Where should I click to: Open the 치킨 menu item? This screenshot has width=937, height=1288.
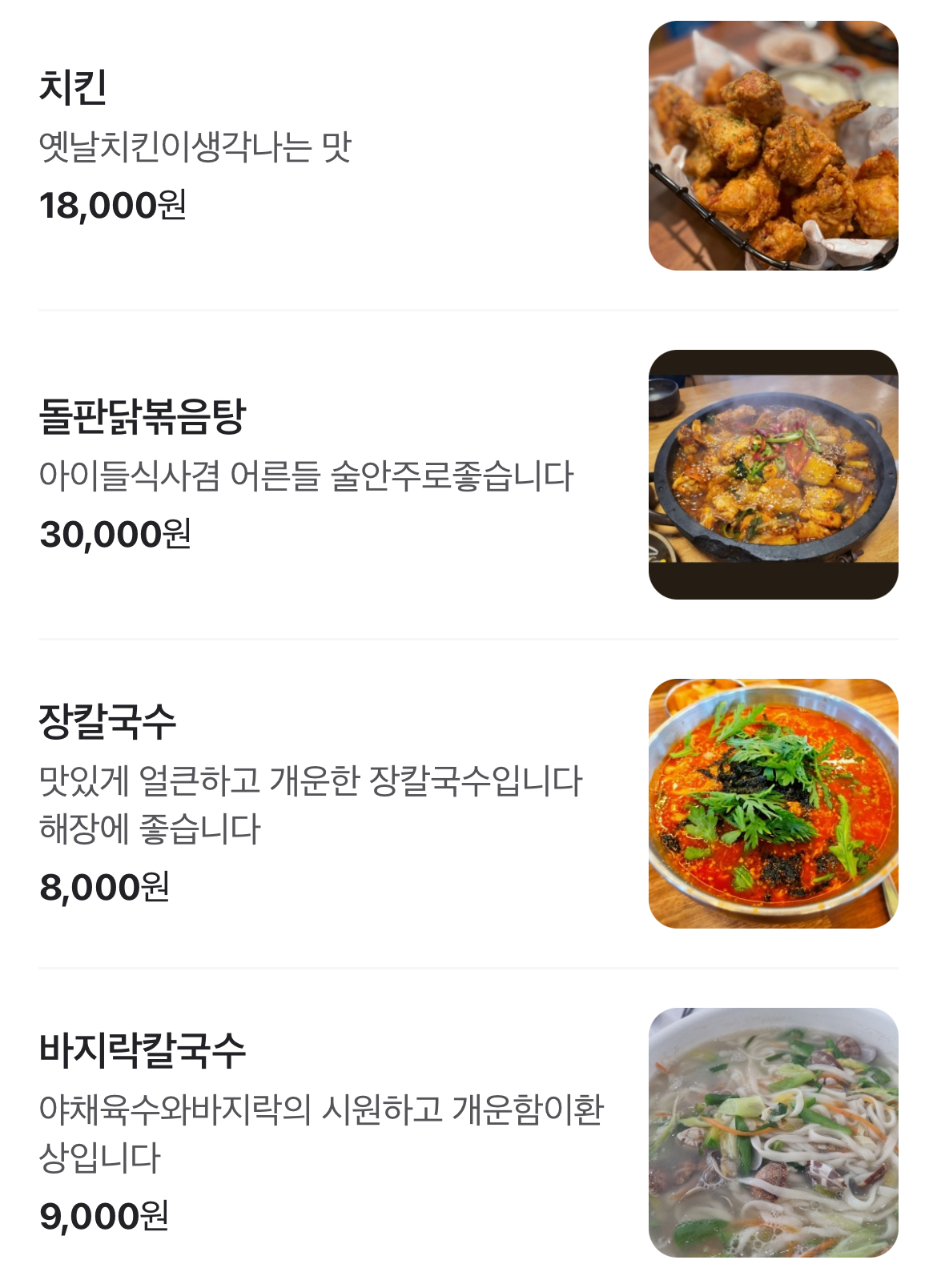coord(74,87)
